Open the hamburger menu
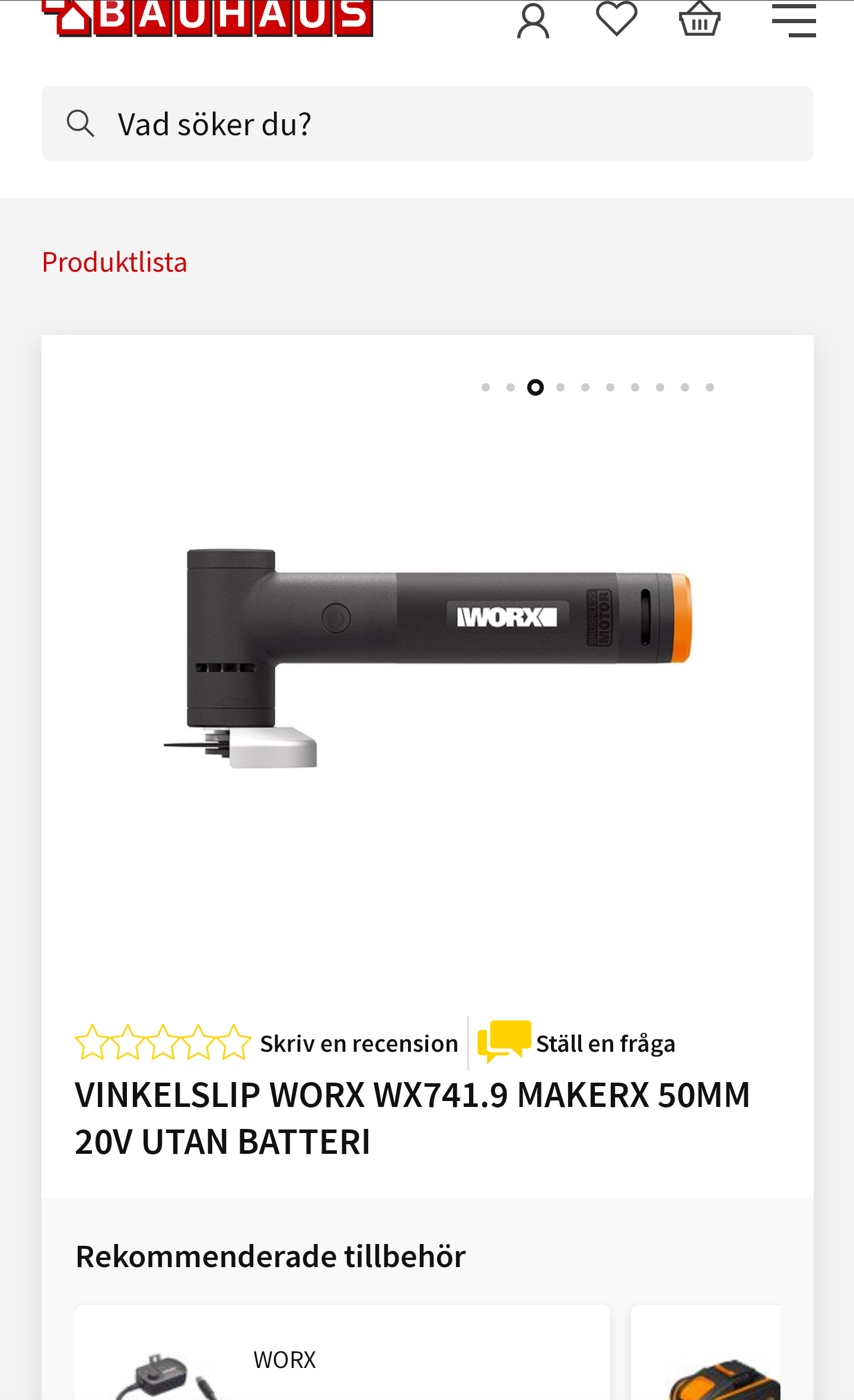This screenshot has height=1400, width=854. coord(794,20)
